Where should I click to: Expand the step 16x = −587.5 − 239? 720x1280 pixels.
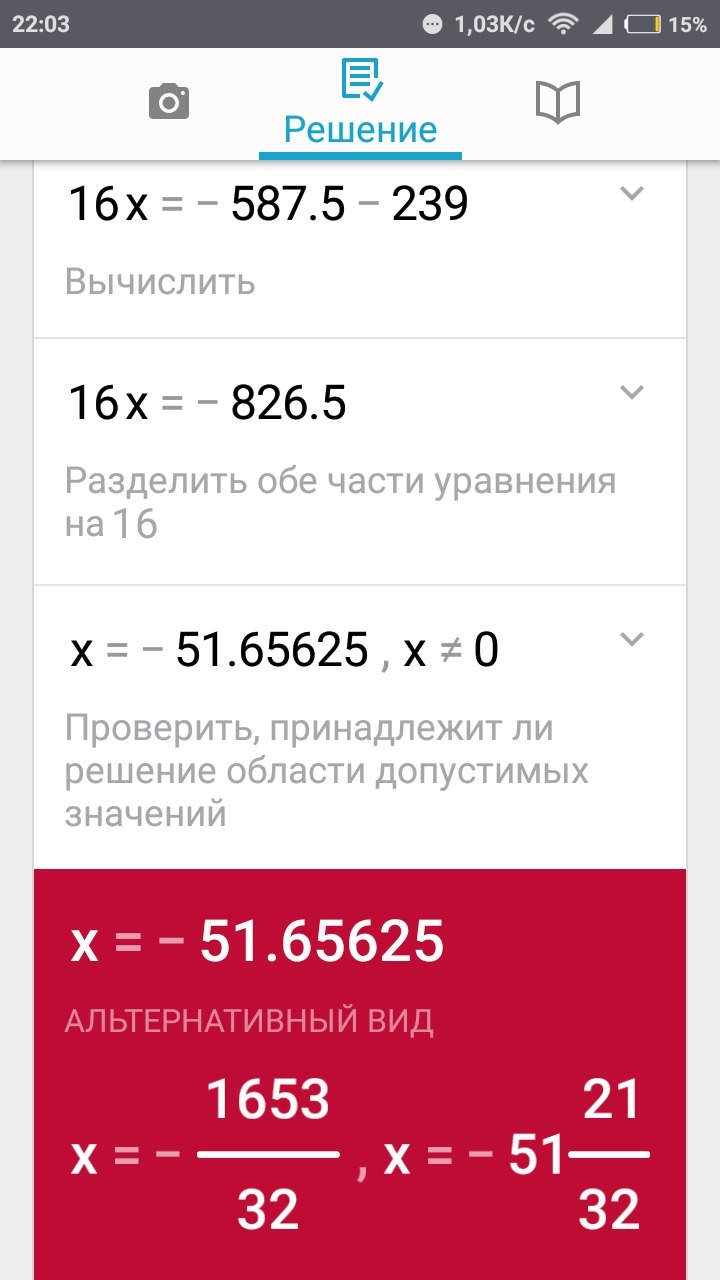click(631, 194)
